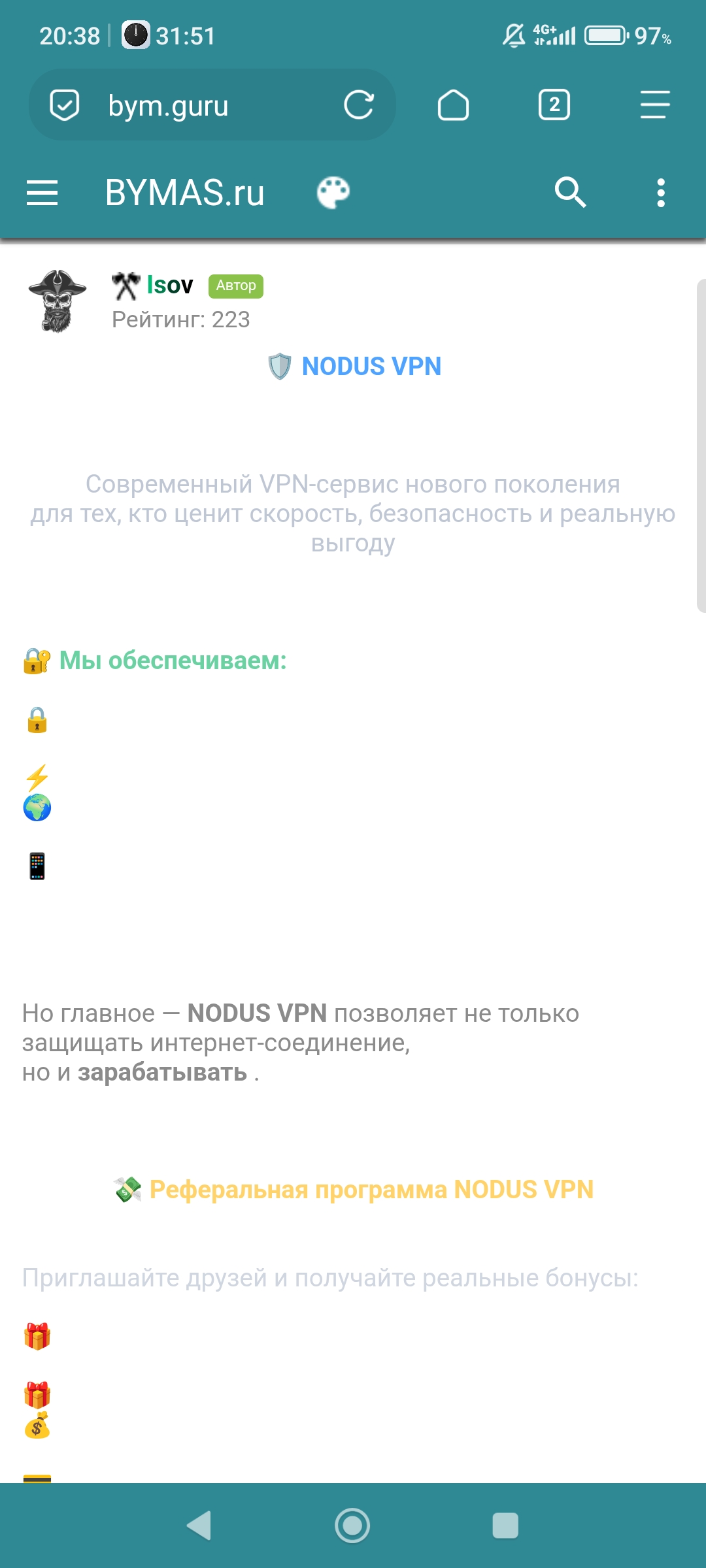The image size is (706, 1568).
Task: Open the tab switcher showing 2 tabs
Action: (x=554, y=105)
